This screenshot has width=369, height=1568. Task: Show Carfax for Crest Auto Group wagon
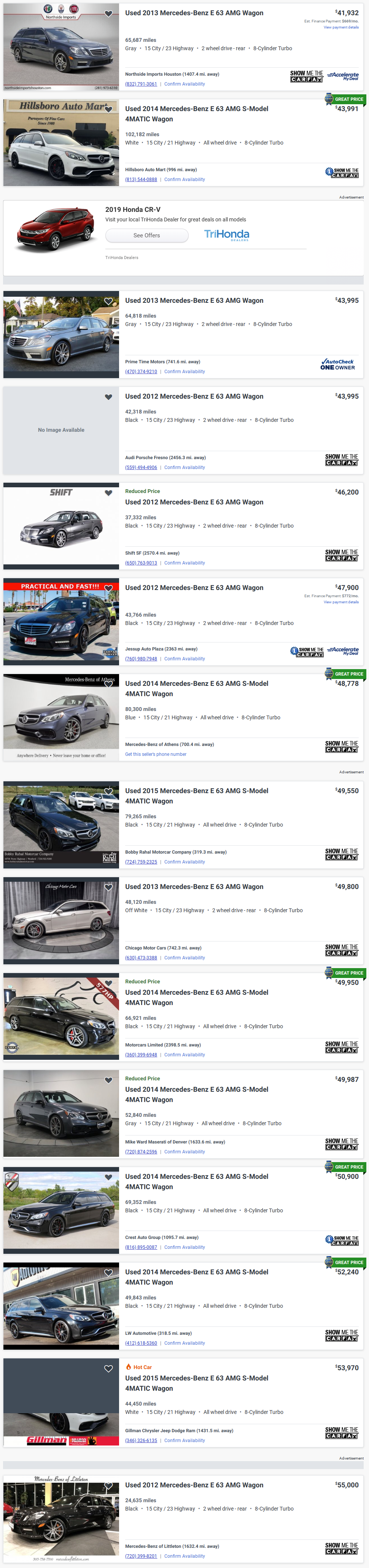coord(342,1240)
